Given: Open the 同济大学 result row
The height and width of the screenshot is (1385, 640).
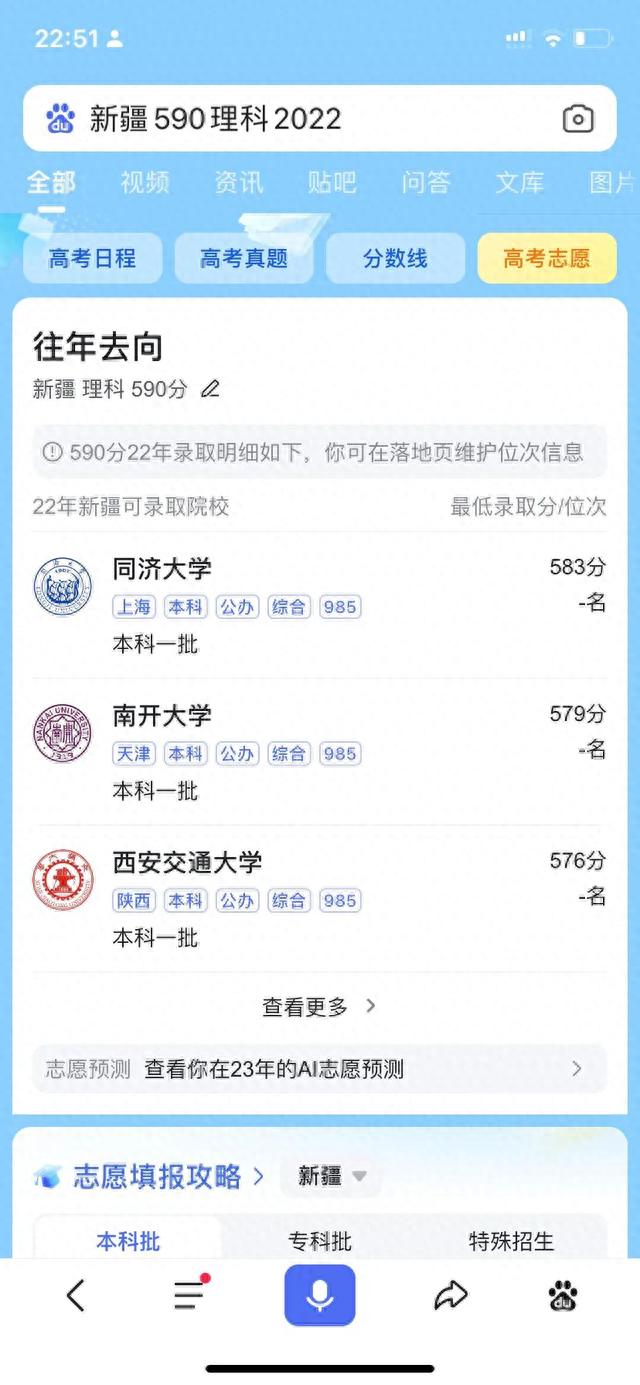Looking at the screenshot, I should pyautogui.click(x=320, y=605).
